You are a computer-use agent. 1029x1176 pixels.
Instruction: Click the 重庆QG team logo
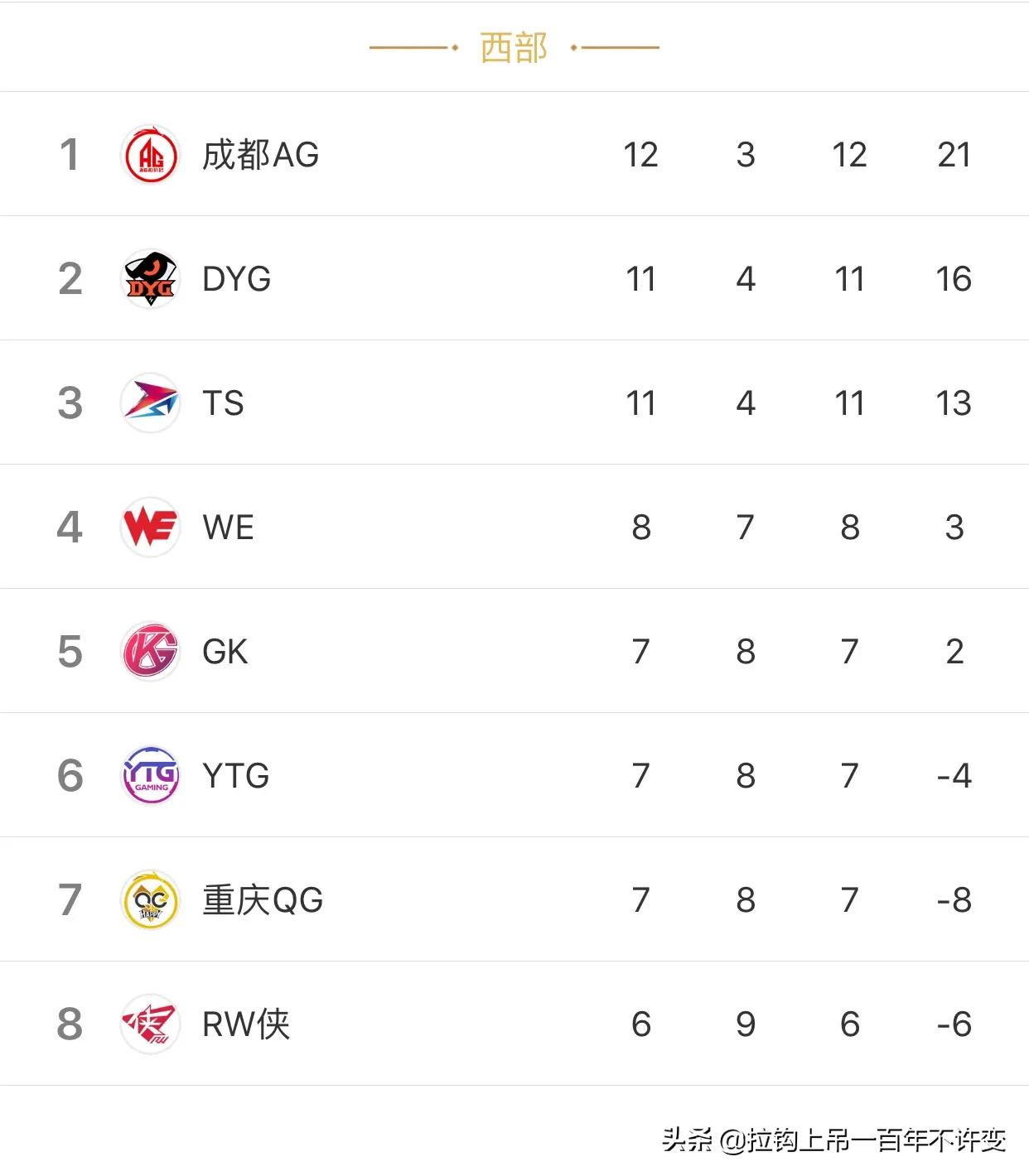click(150, 899)
